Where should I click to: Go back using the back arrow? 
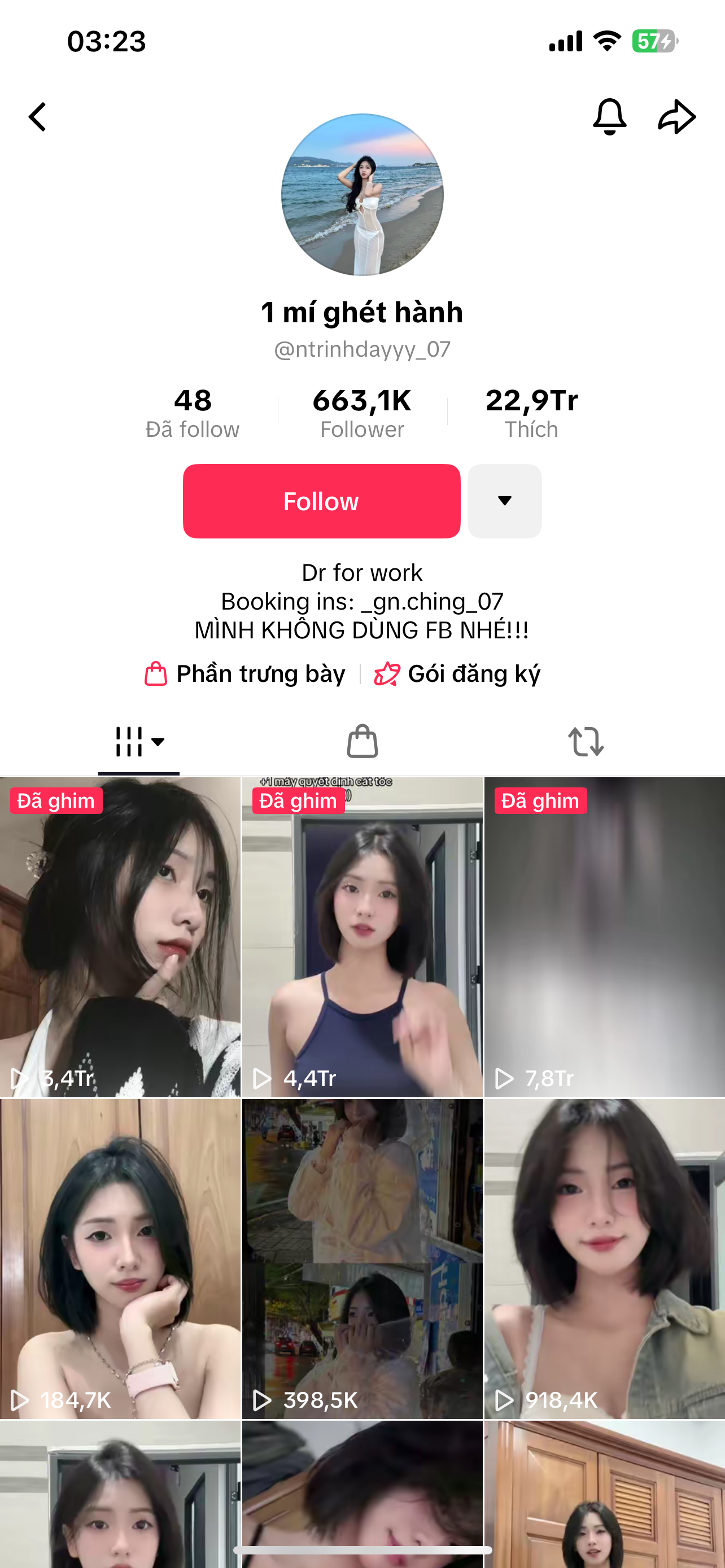pyautogui.click(x=38, y=117)
